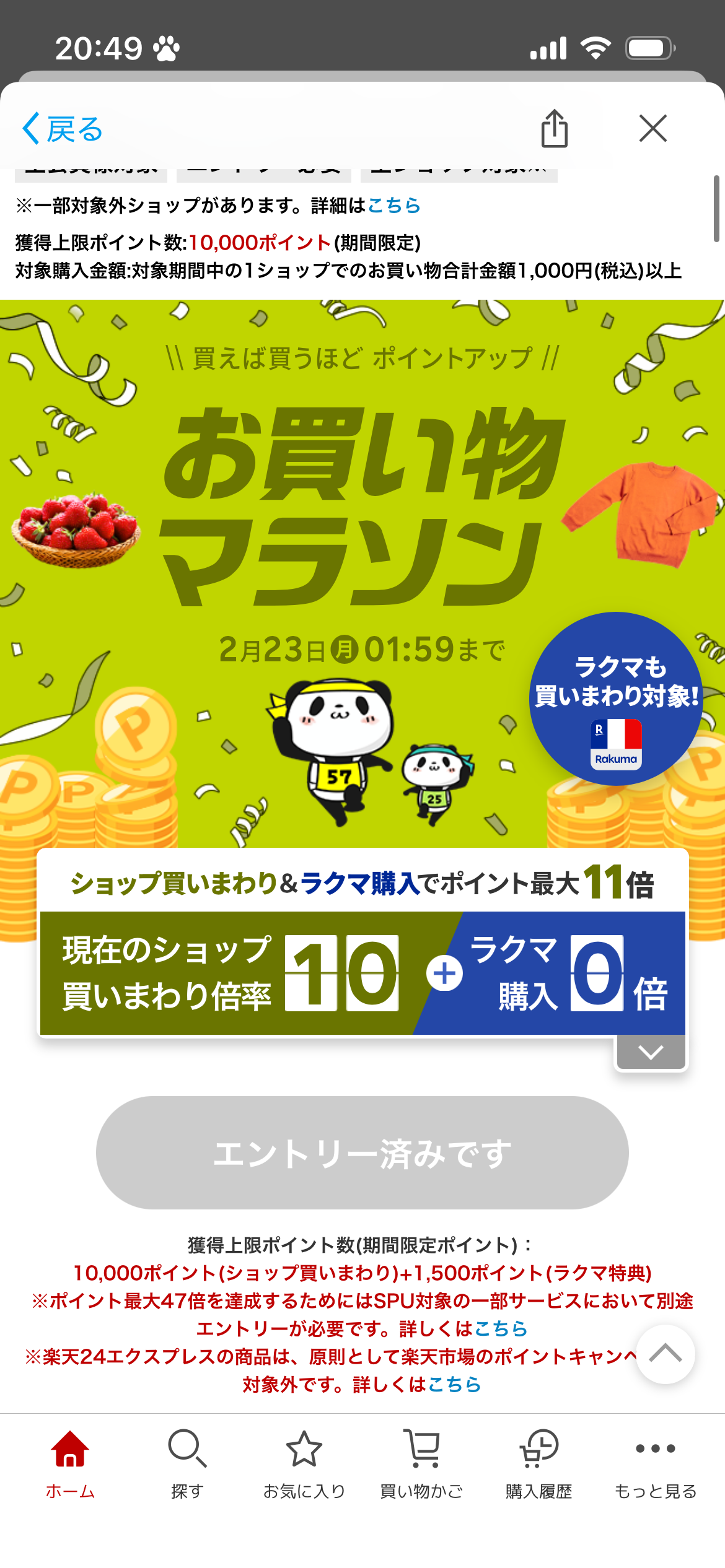Open こちら link about SPU entry
The image size is (725, 1568).
click(501, 1328)
